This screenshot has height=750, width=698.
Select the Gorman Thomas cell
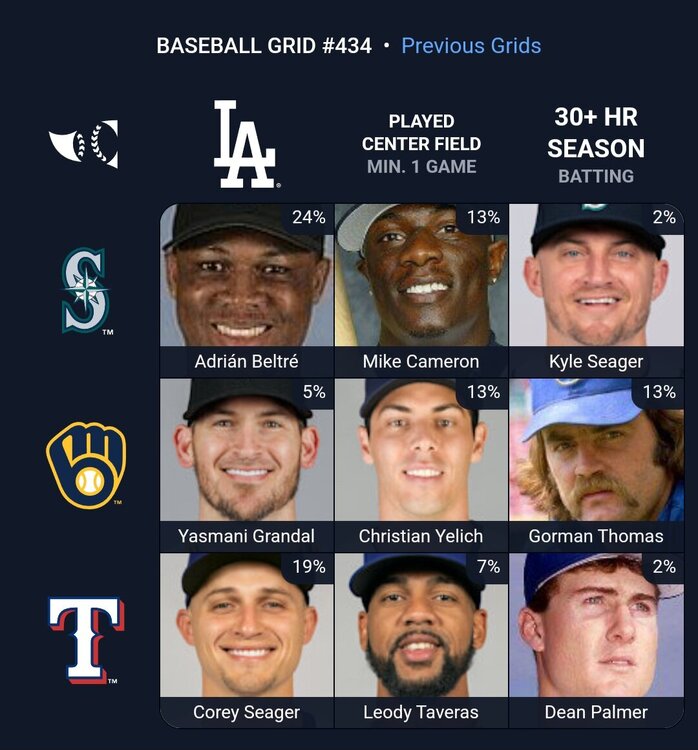tap(596, 465)
